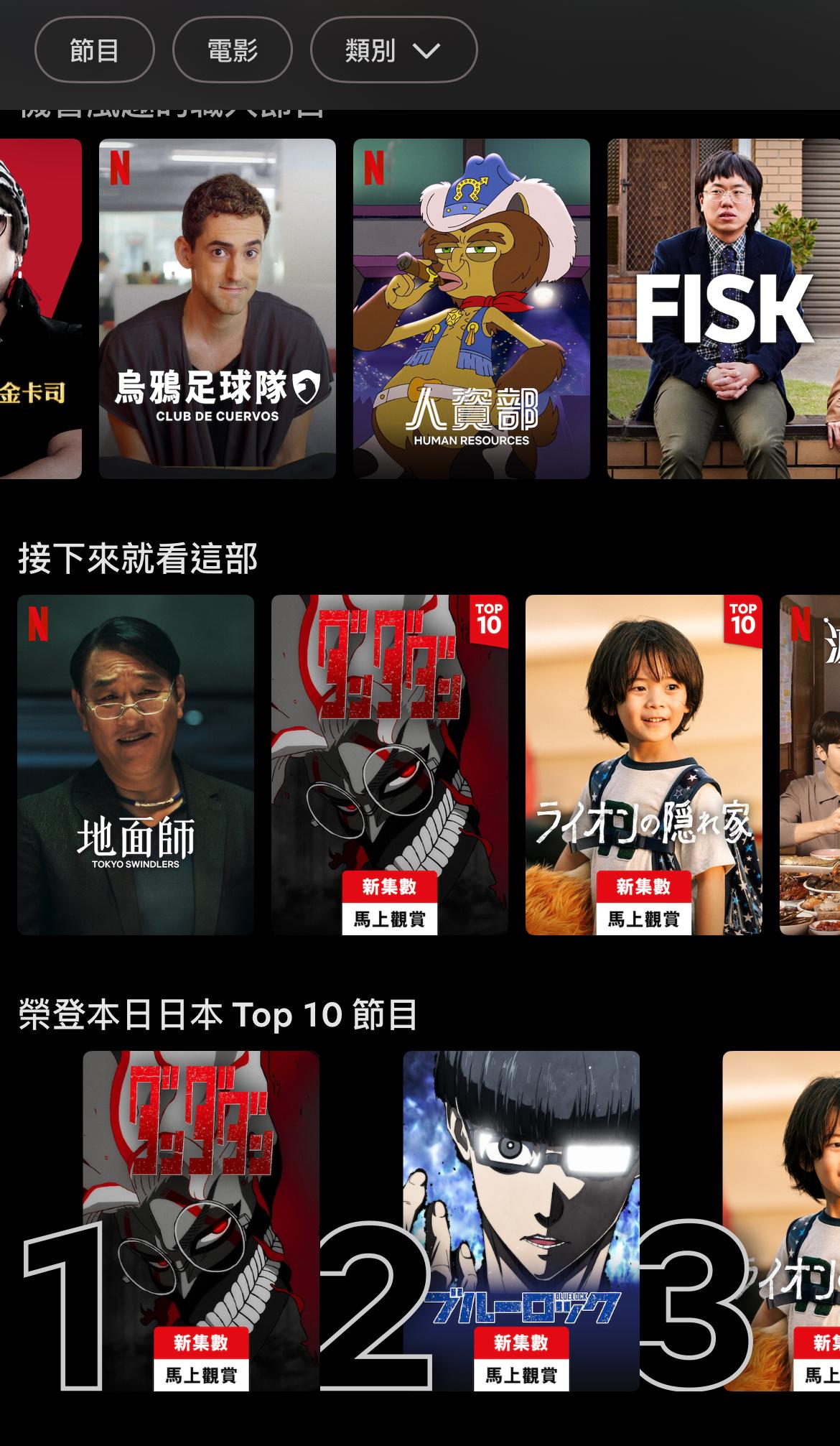This screenshot has height=1446, width=840.
Task: Open the number 3 ranked Top 10 show
Action: 783,1220
